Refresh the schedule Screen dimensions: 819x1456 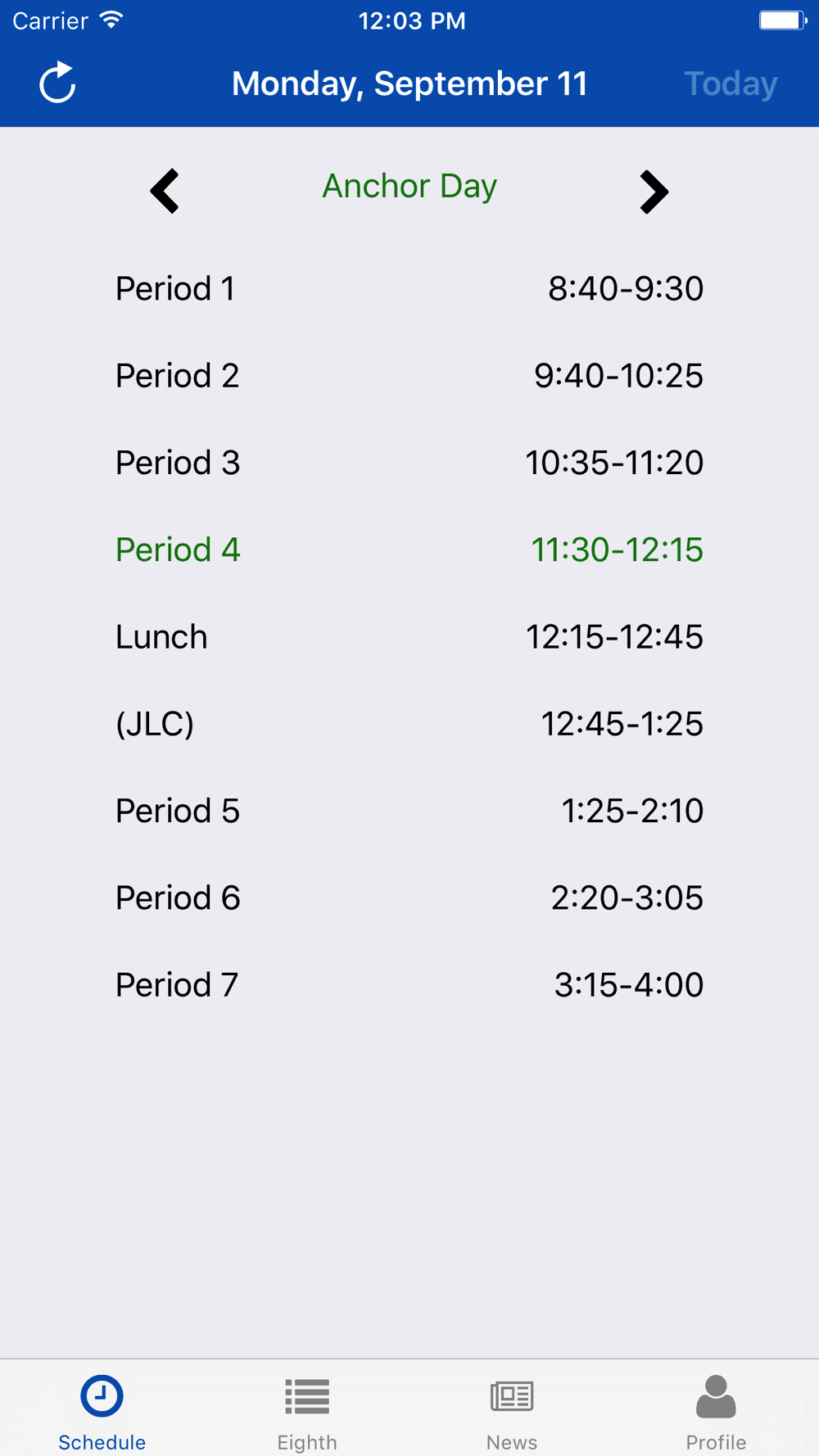point(57,83)
